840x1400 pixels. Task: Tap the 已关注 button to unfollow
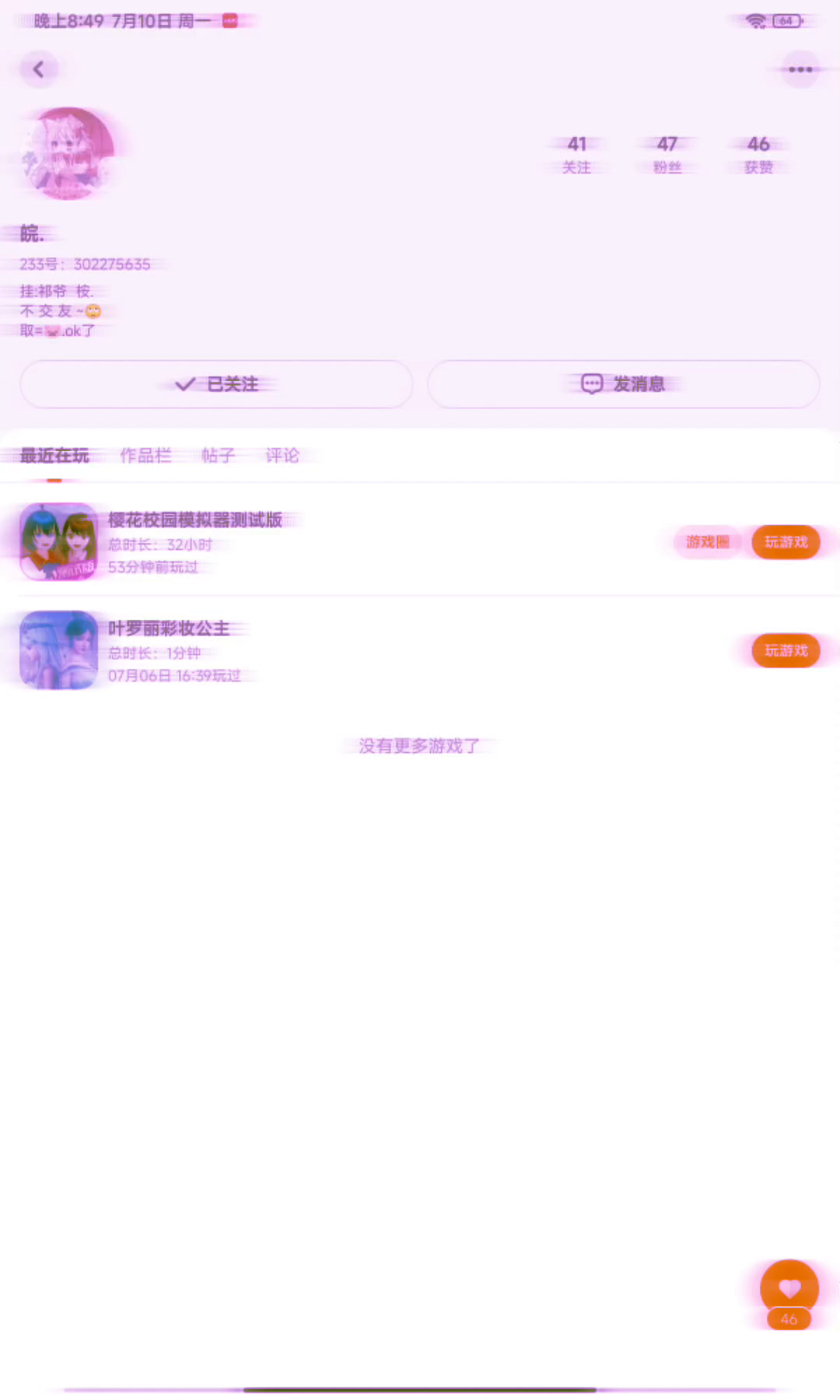tap(216, 384)
